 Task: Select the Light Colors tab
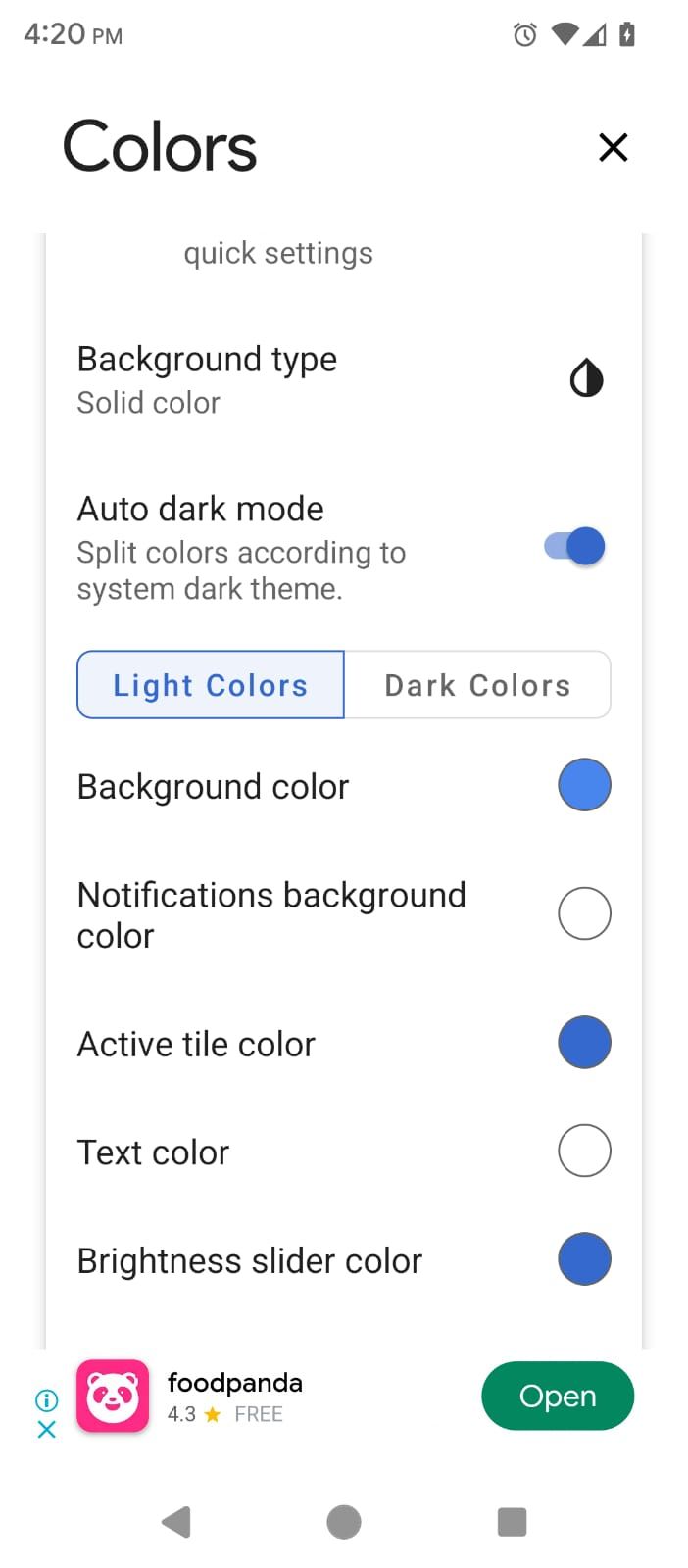point(211,685)
